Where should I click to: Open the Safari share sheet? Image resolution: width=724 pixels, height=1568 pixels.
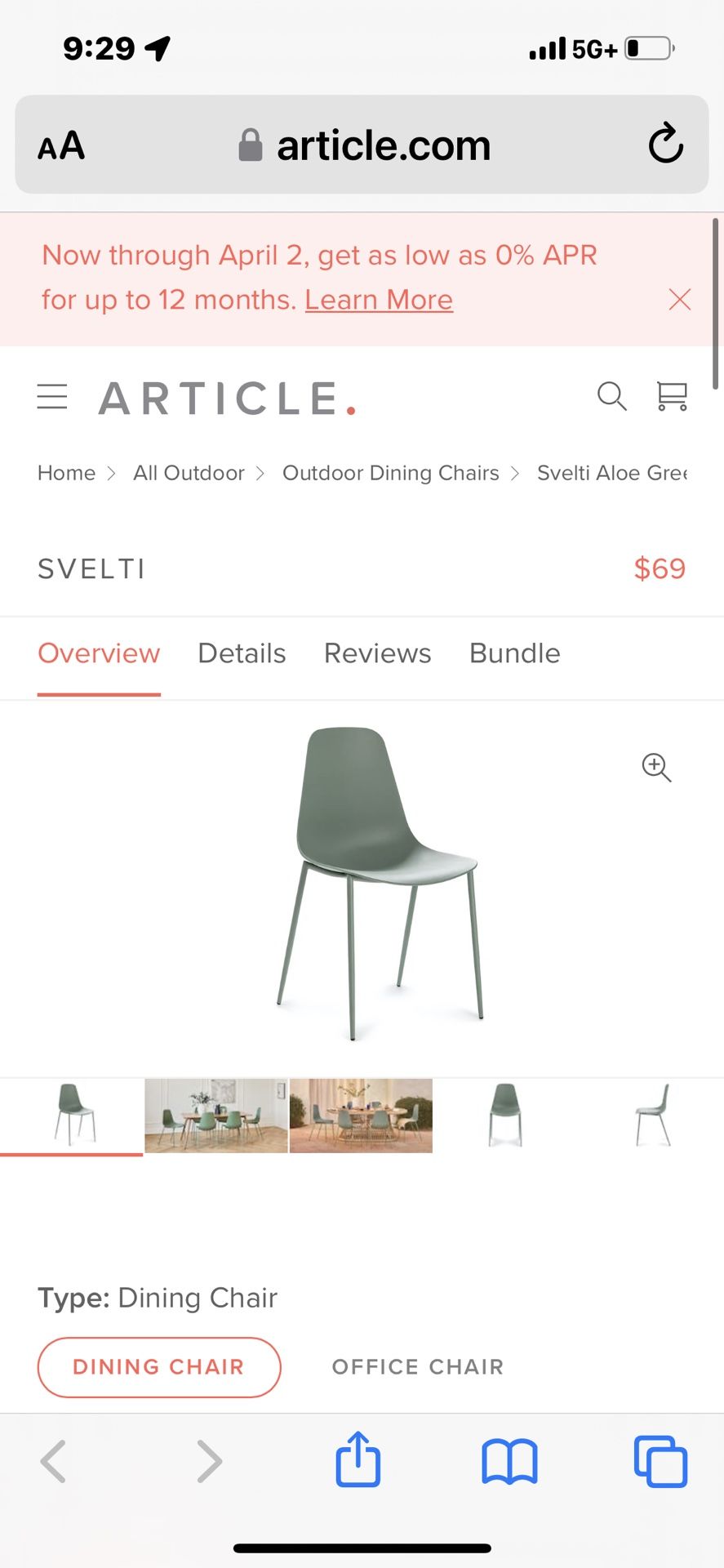[358, 1459]
